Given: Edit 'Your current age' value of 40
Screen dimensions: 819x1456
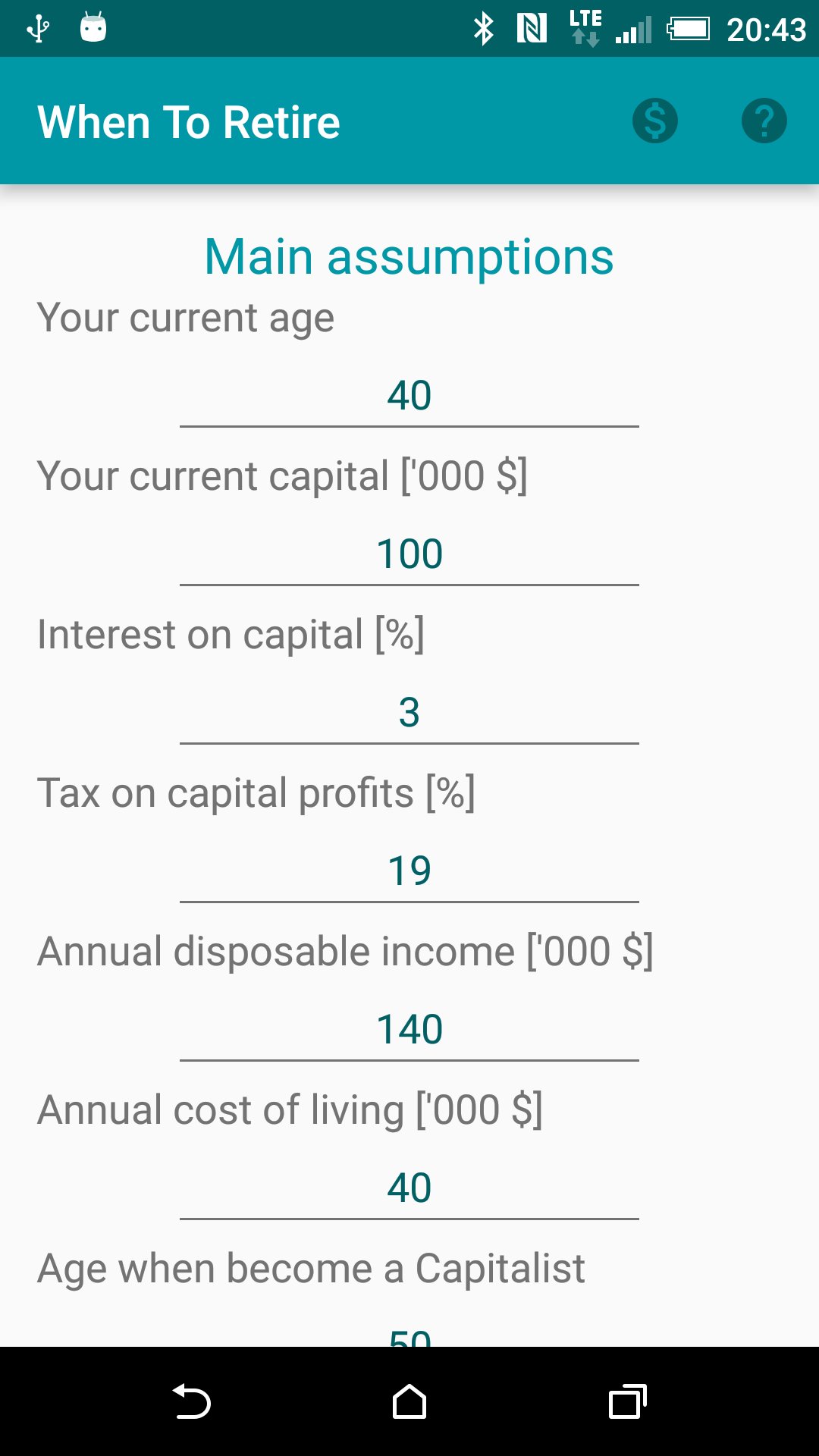Looking at the screenshot, I should point(409,394).
